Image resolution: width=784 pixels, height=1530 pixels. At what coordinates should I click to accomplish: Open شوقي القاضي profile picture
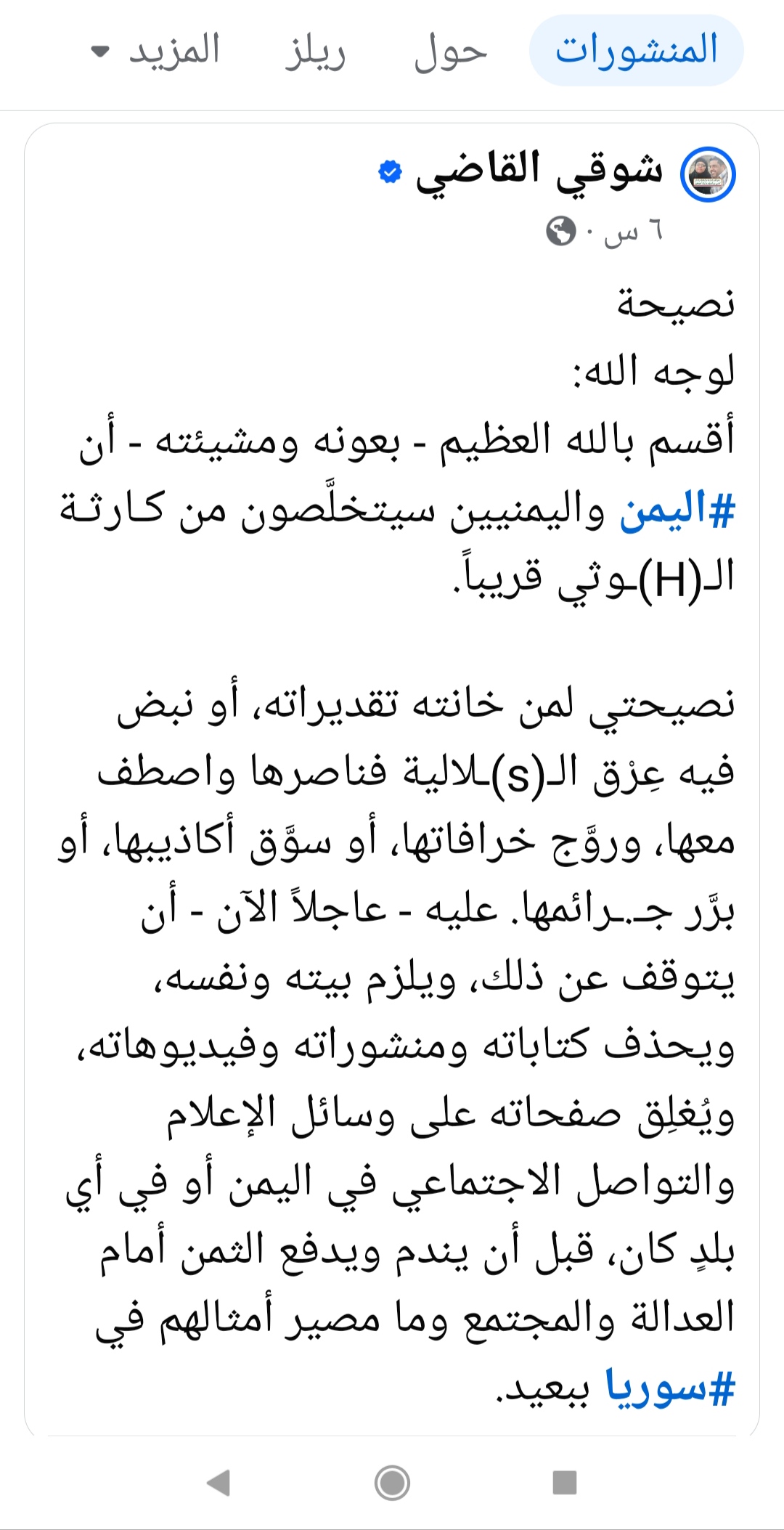[x=708, y=176]
